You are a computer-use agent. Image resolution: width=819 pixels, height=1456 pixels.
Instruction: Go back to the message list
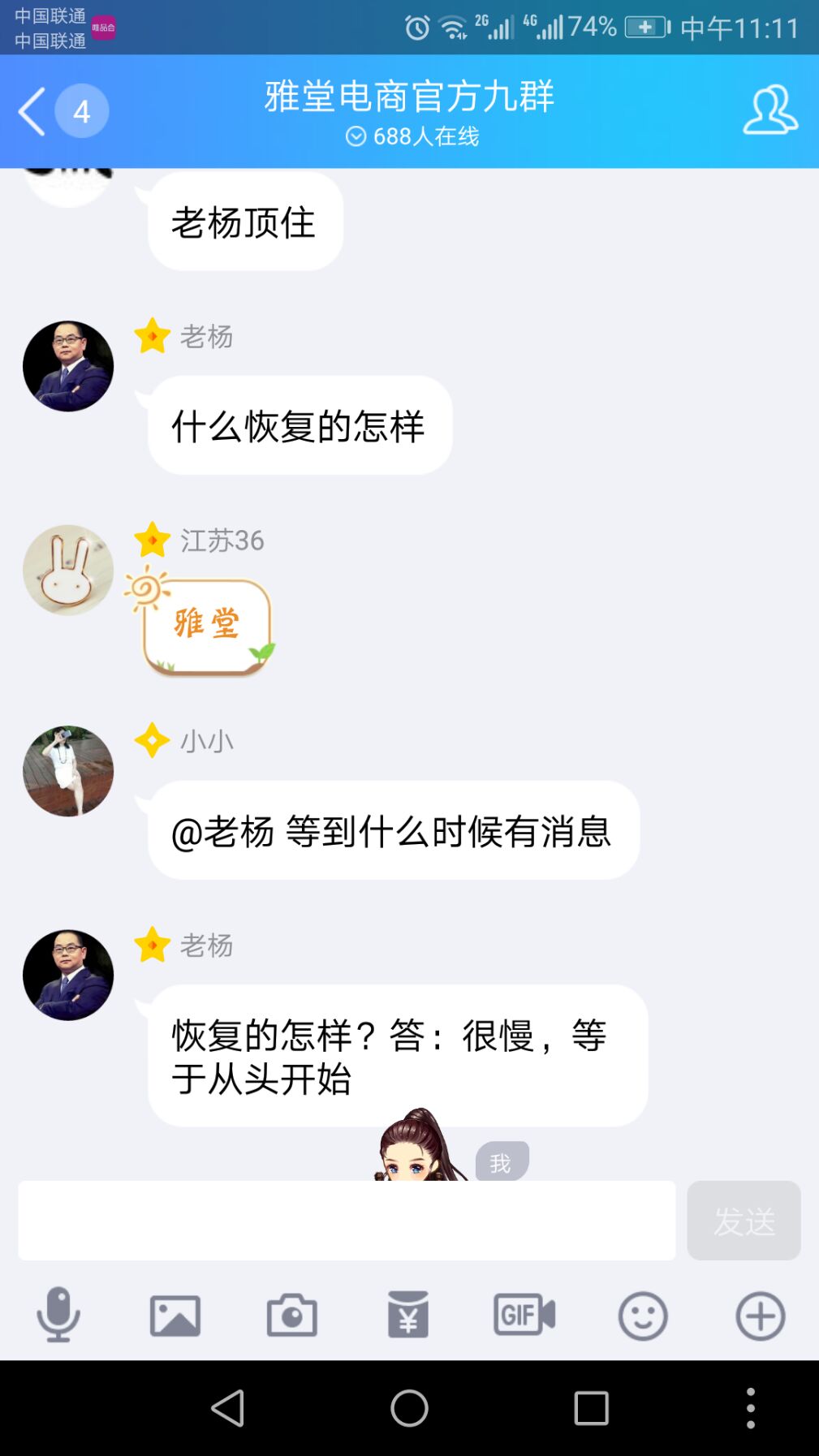coord(32,111)
